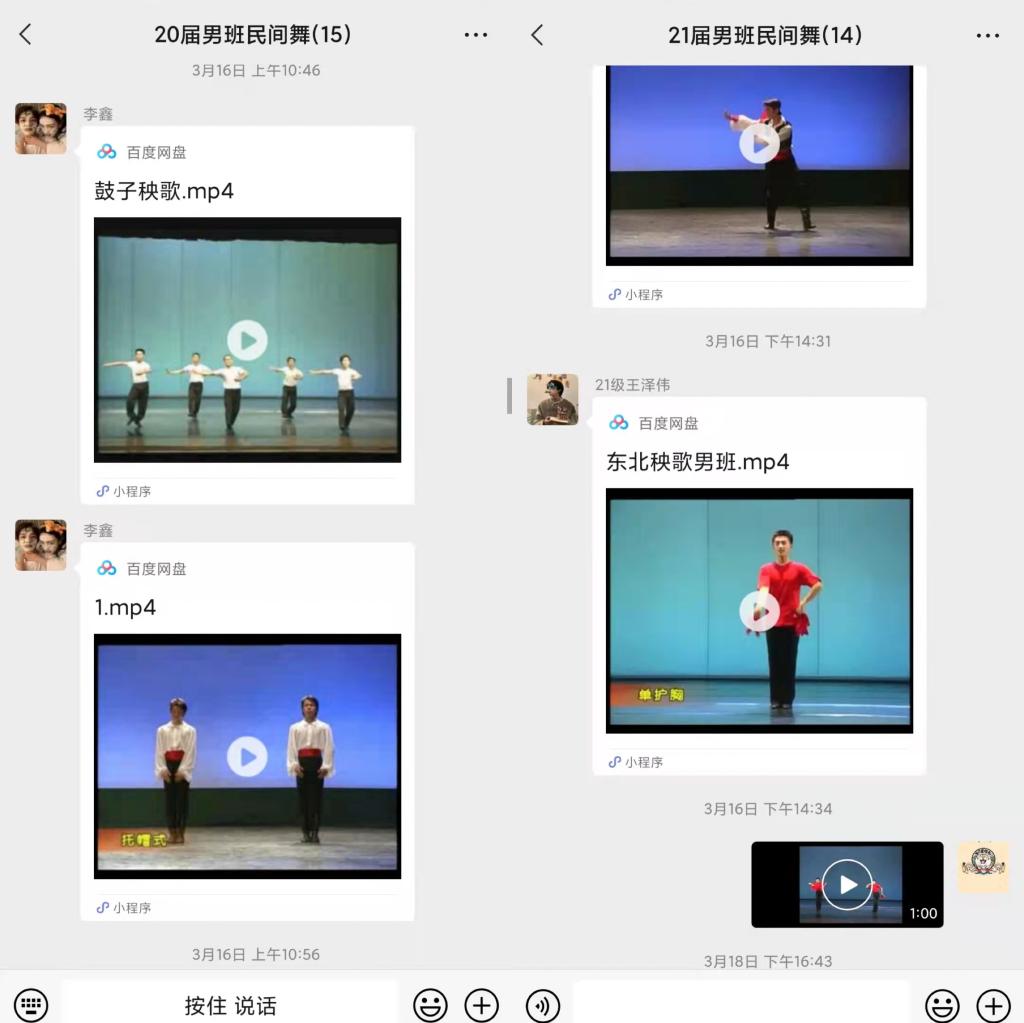Screen dimensions: 1024x1023
Task: View 李鑫's profile from the 鼓子秧歌 message
Action: click(41, 129)
